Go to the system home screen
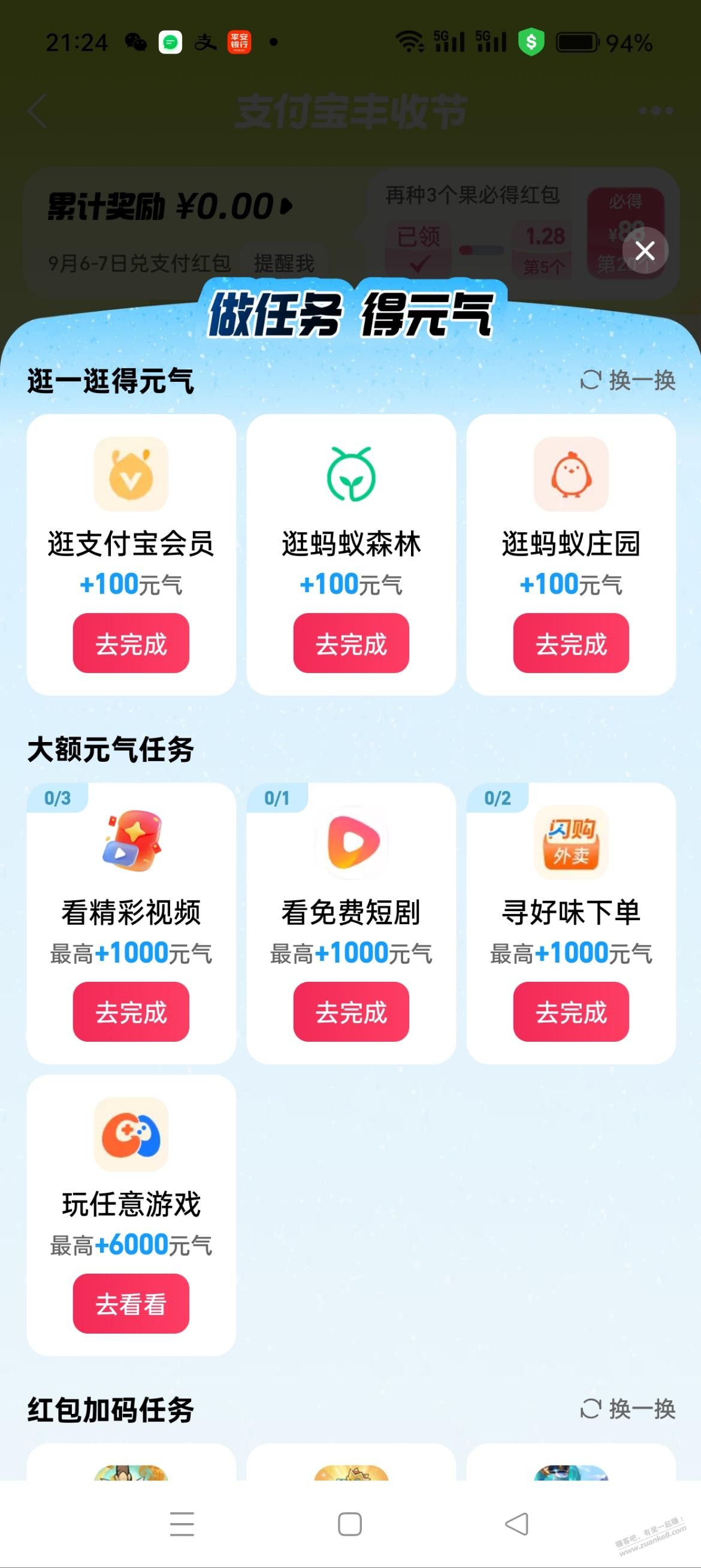This screenshot has height=1568, width=701. pyautogui.click(x=350, y=1524)
